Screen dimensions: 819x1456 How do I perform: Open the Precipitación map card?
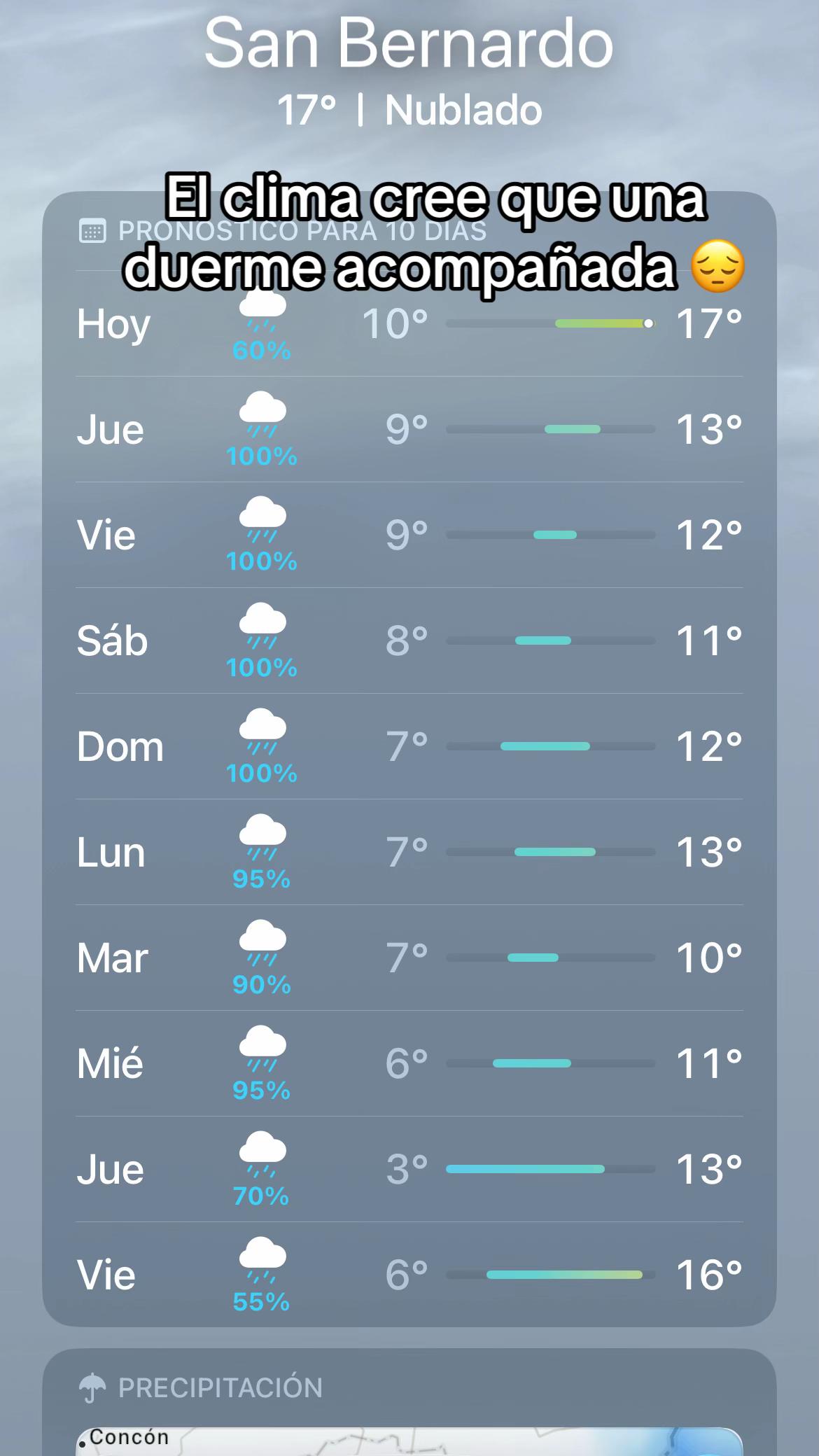tap(409, 1402)
